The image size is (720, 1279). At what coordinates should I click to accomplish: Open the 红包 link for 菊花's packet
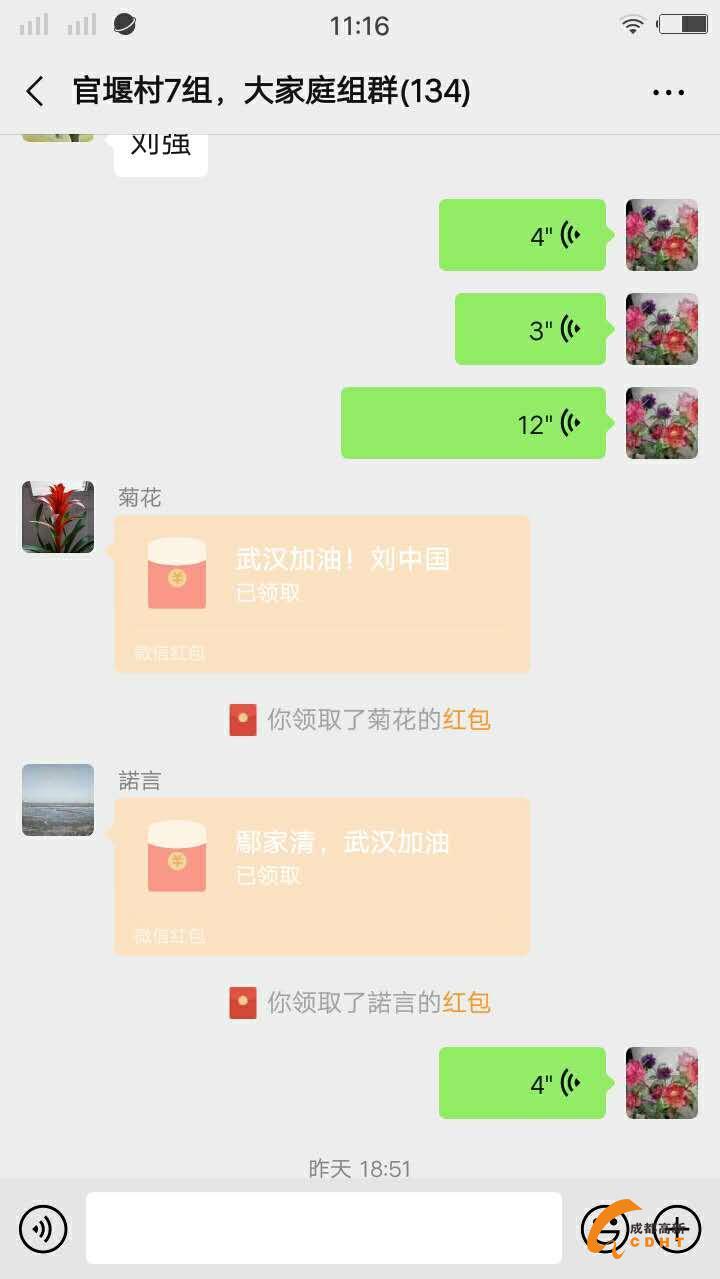point(466,719)
